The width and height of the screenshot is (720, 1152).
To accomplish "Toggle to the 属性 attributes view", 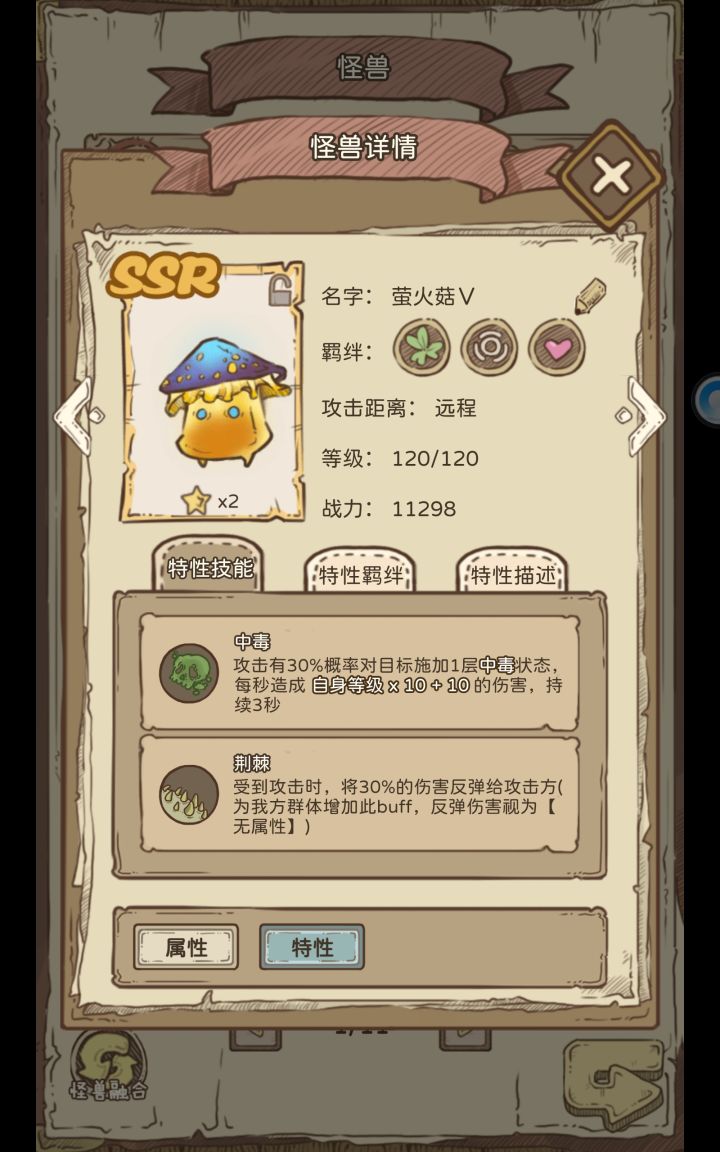I will click(x=186, y=946).
